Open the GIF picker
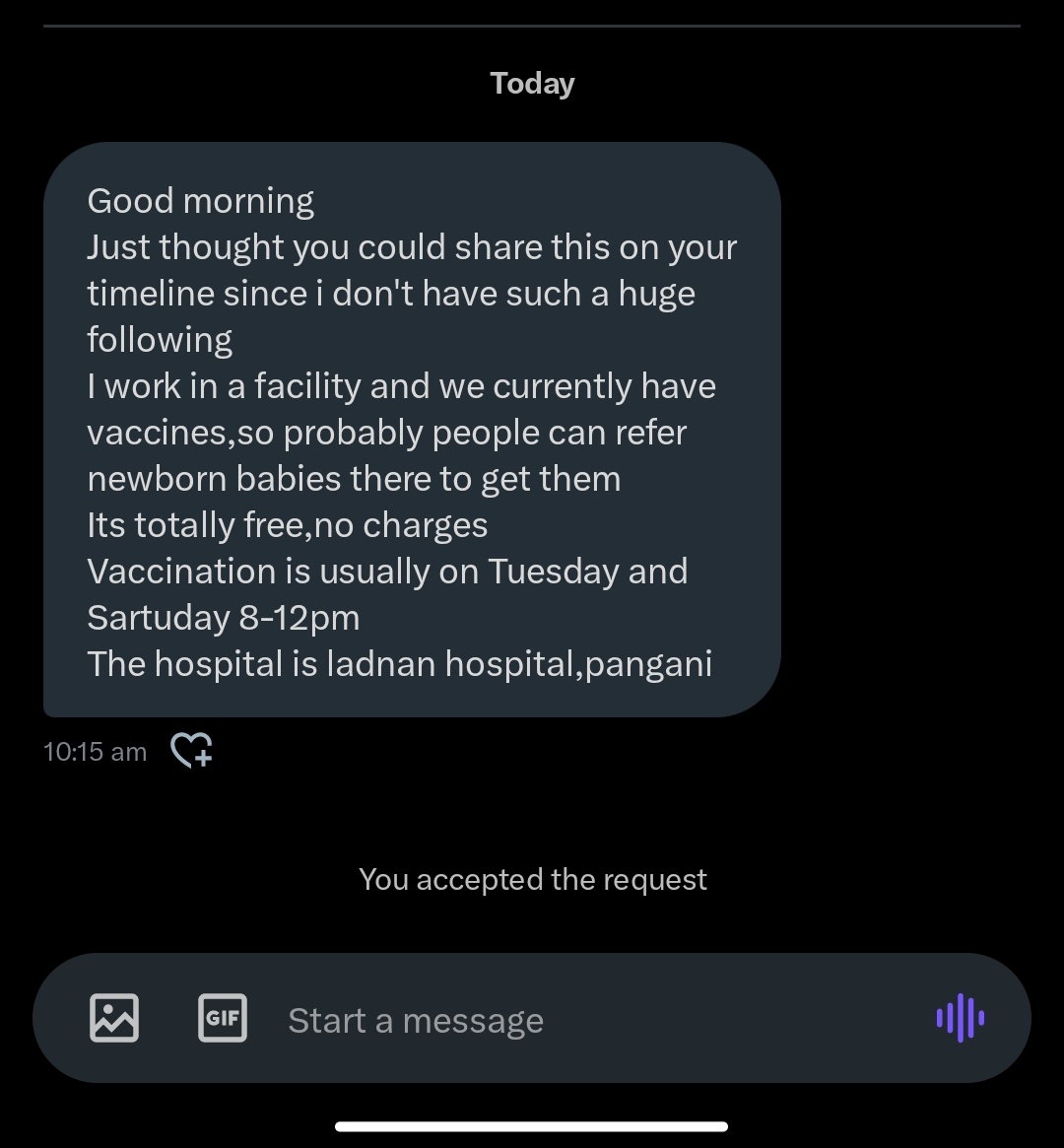 [x=223, y=1018]
